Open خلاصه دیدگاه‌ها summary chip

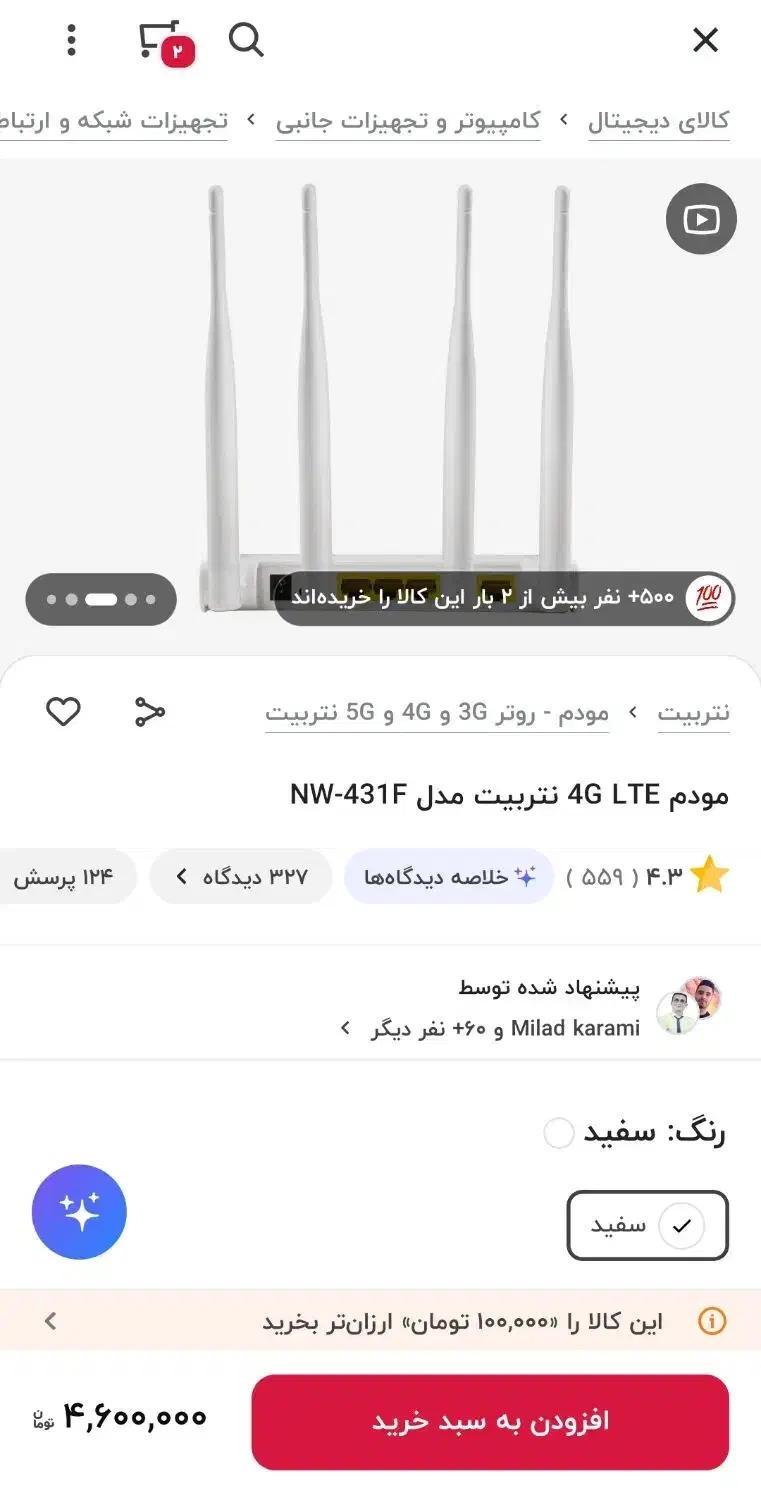point(448,876)
